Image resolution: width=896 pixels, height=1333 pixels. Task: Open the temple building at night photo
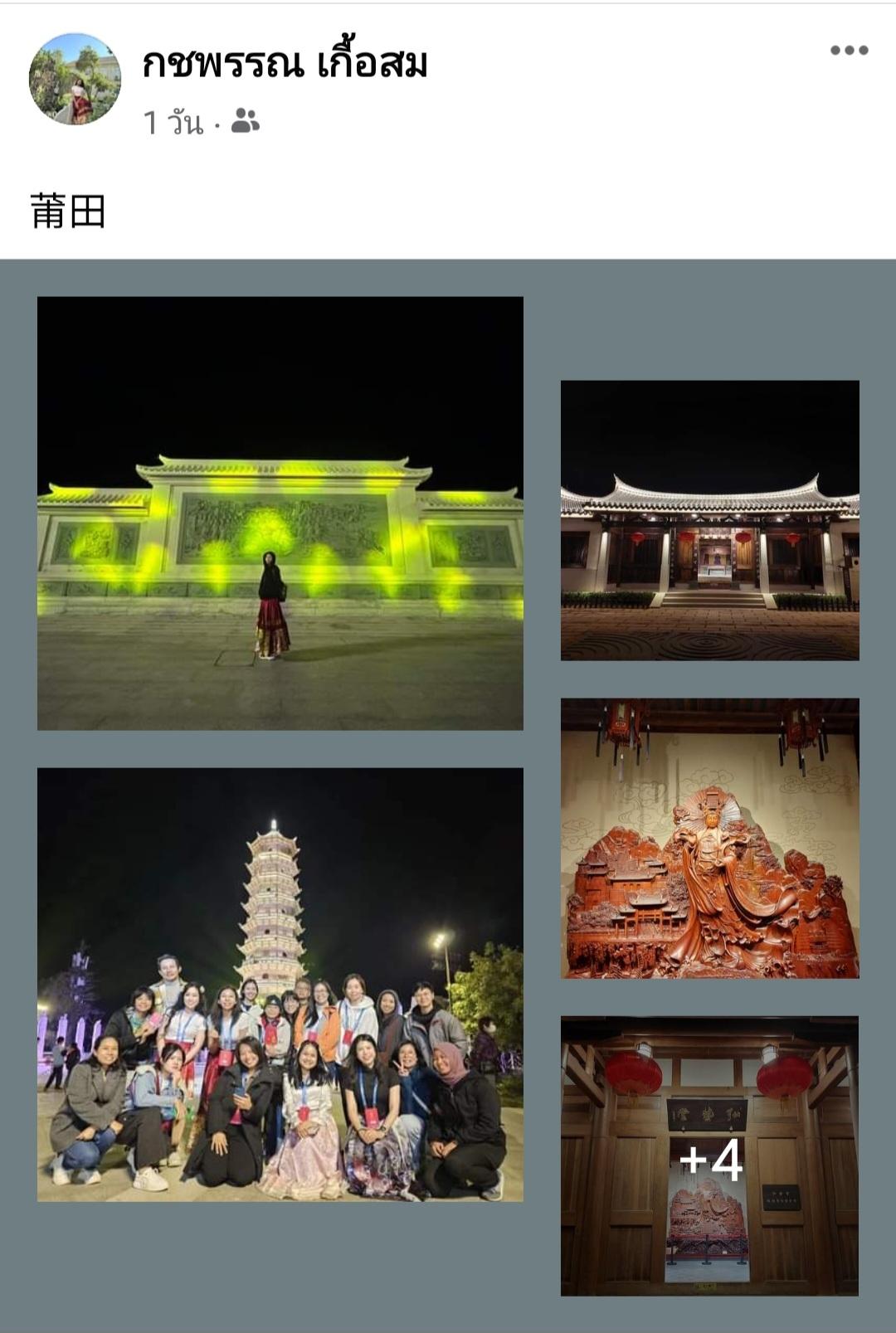pos(709,520)
